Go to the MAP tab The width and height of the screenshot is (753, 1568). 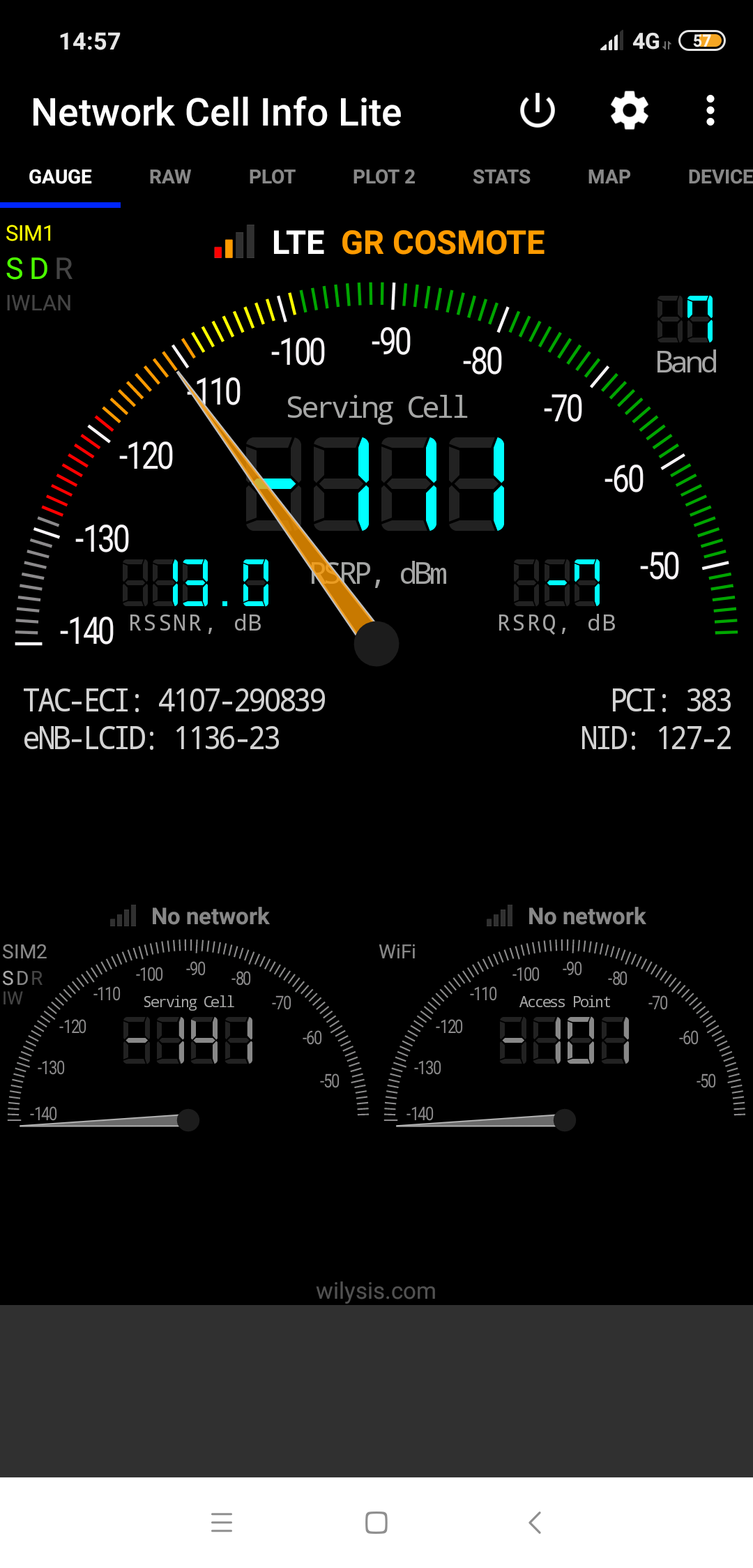pyautogui.click(x=609, y=177)
